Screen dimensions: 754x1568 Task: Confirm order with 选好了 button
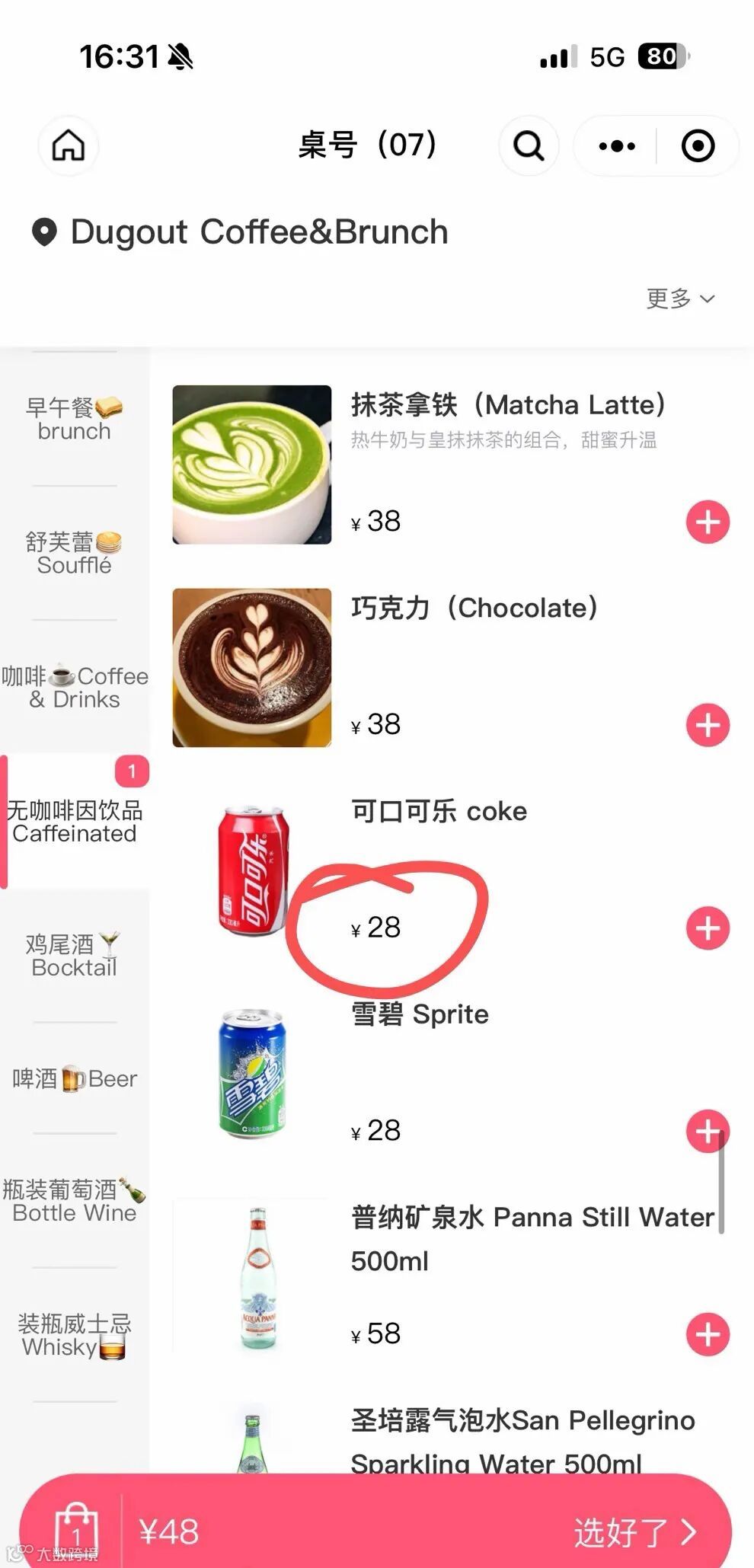coord(635,1532)
